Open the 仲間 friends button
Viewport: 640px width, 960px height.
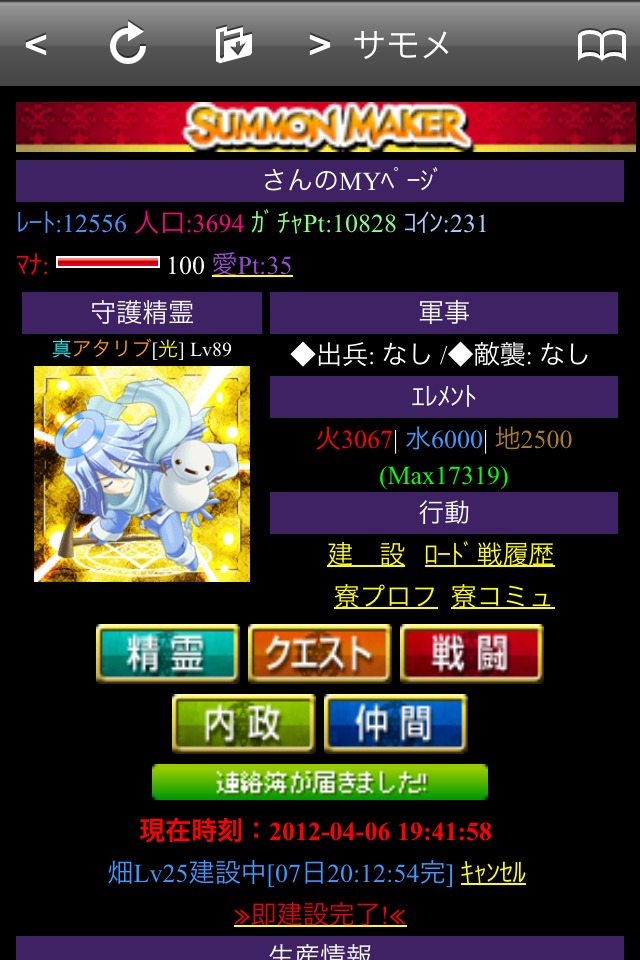[x=395, y=723]
